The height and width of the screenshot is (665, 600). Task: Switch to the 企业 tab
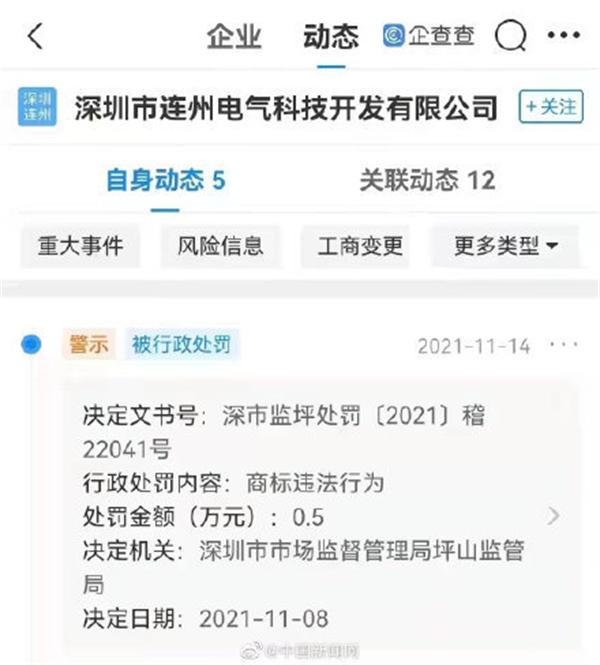[x=233, y=38]
